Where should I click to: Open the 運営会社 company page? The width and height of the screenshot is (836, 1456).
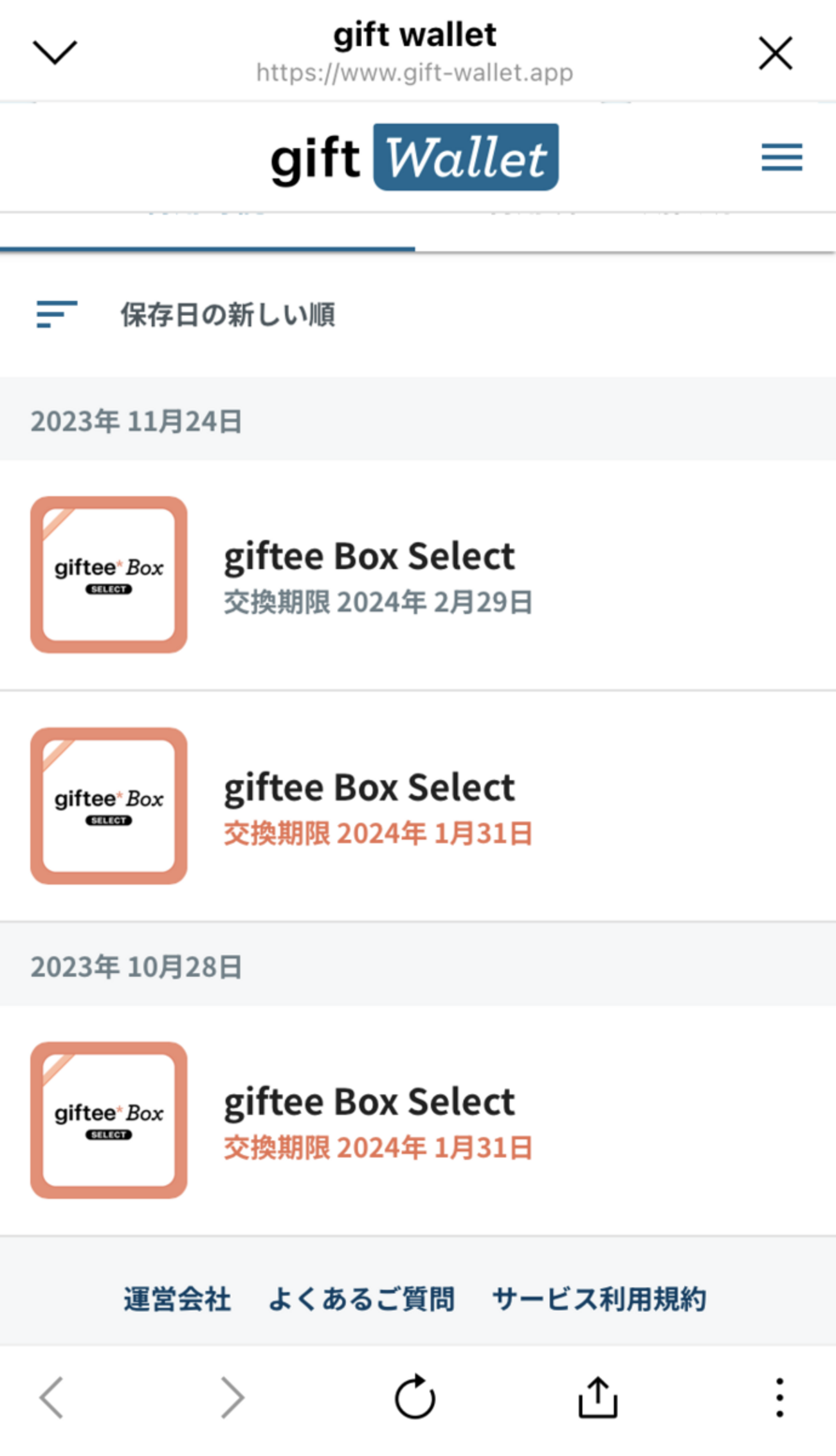point(176,1298)
